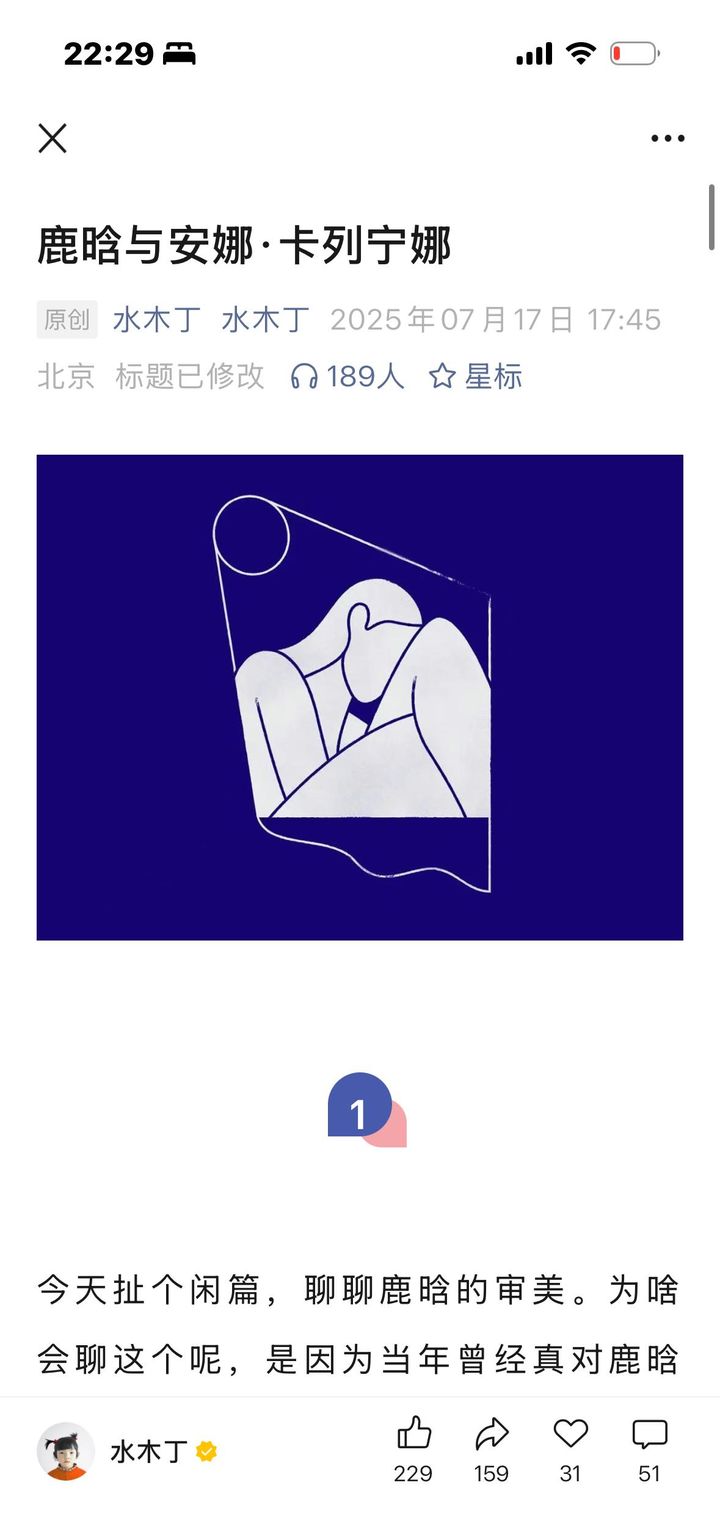The height and width of the screenshot is (1524, 720).
Task: Open the blue illustration image
Action: 360,697
